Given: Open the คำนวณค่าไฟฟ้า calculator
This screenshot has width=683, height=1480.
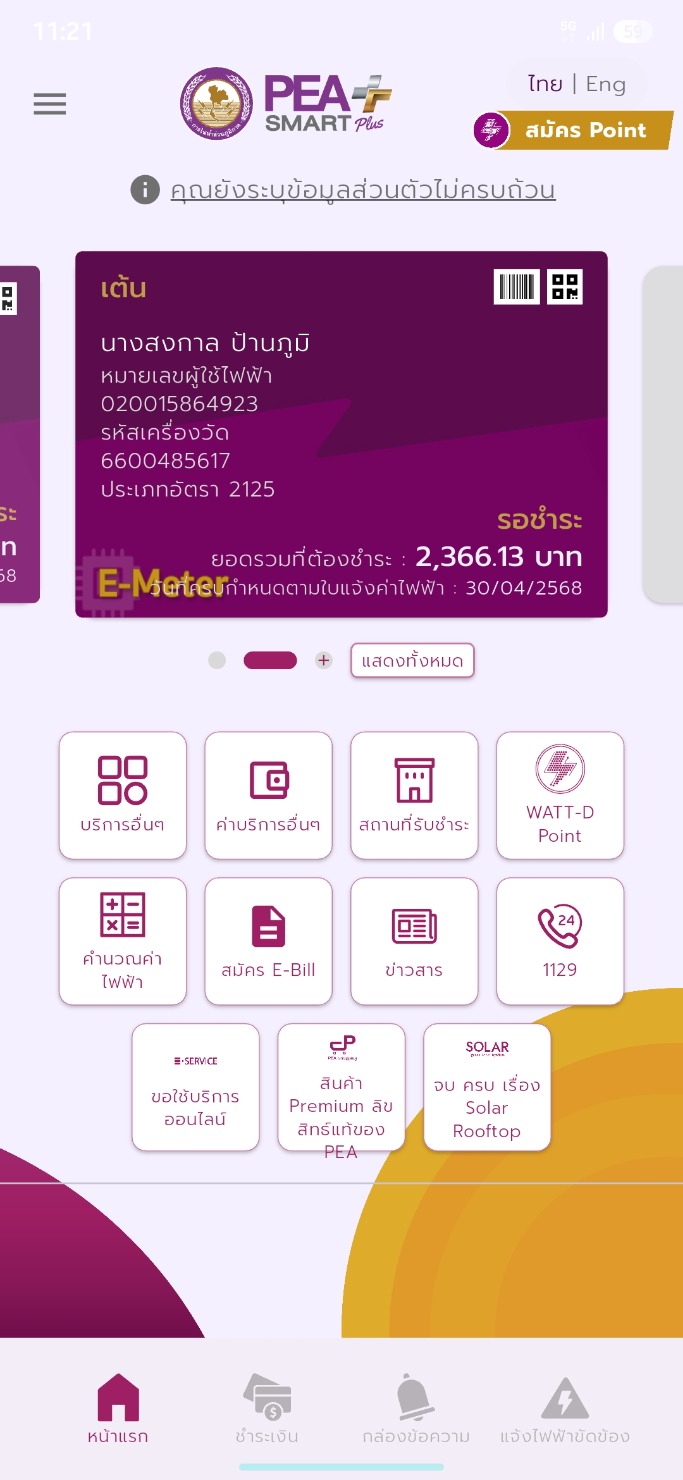Looking at the screenshot, I should [x=123, y=941].
